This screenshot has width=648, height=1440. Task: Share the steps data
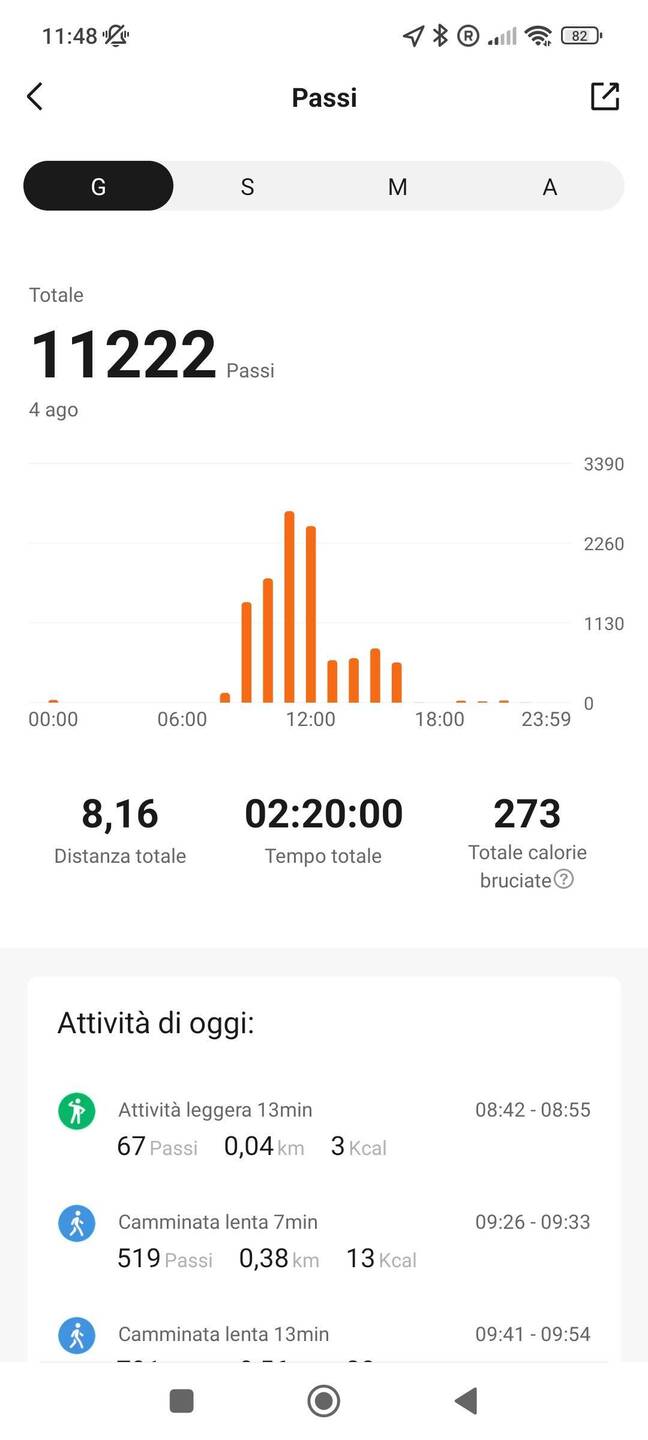605,96
